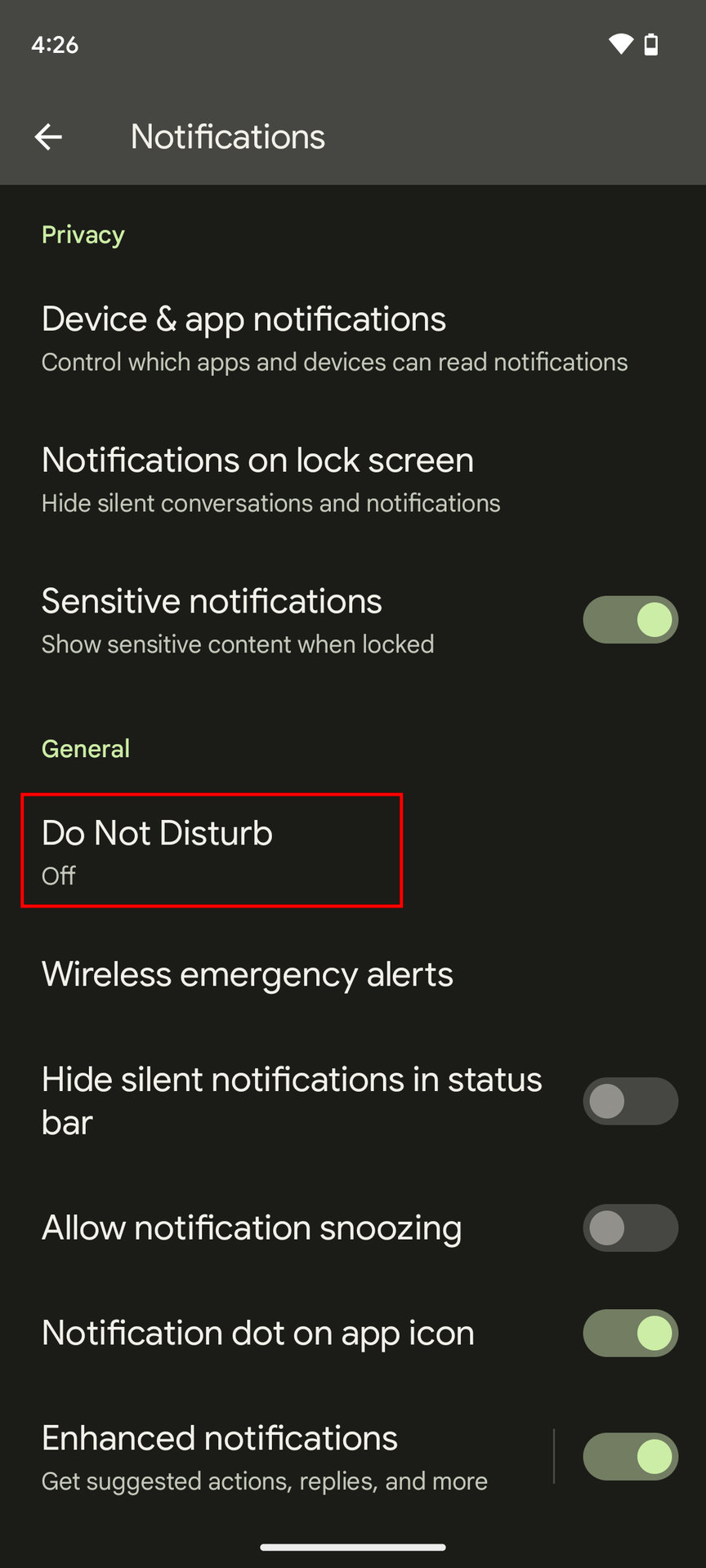Open Wireless emergency alerts
The height and width of the screenshot is (1568, 706).
point(248,974)
